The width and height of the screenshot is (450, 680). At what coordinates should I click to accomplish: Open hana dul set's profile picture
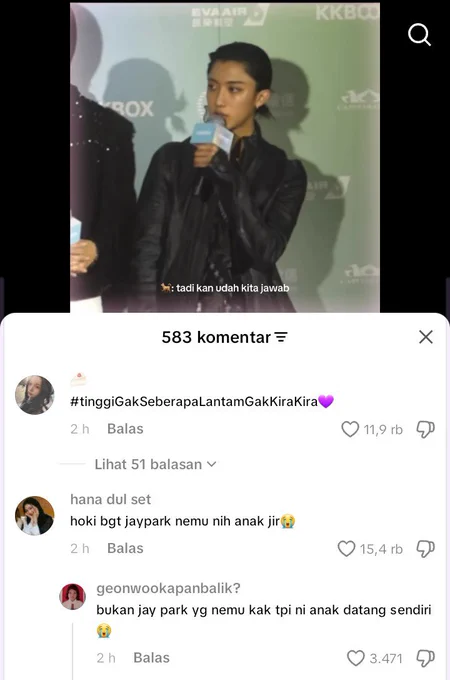(x=35, y=516)
